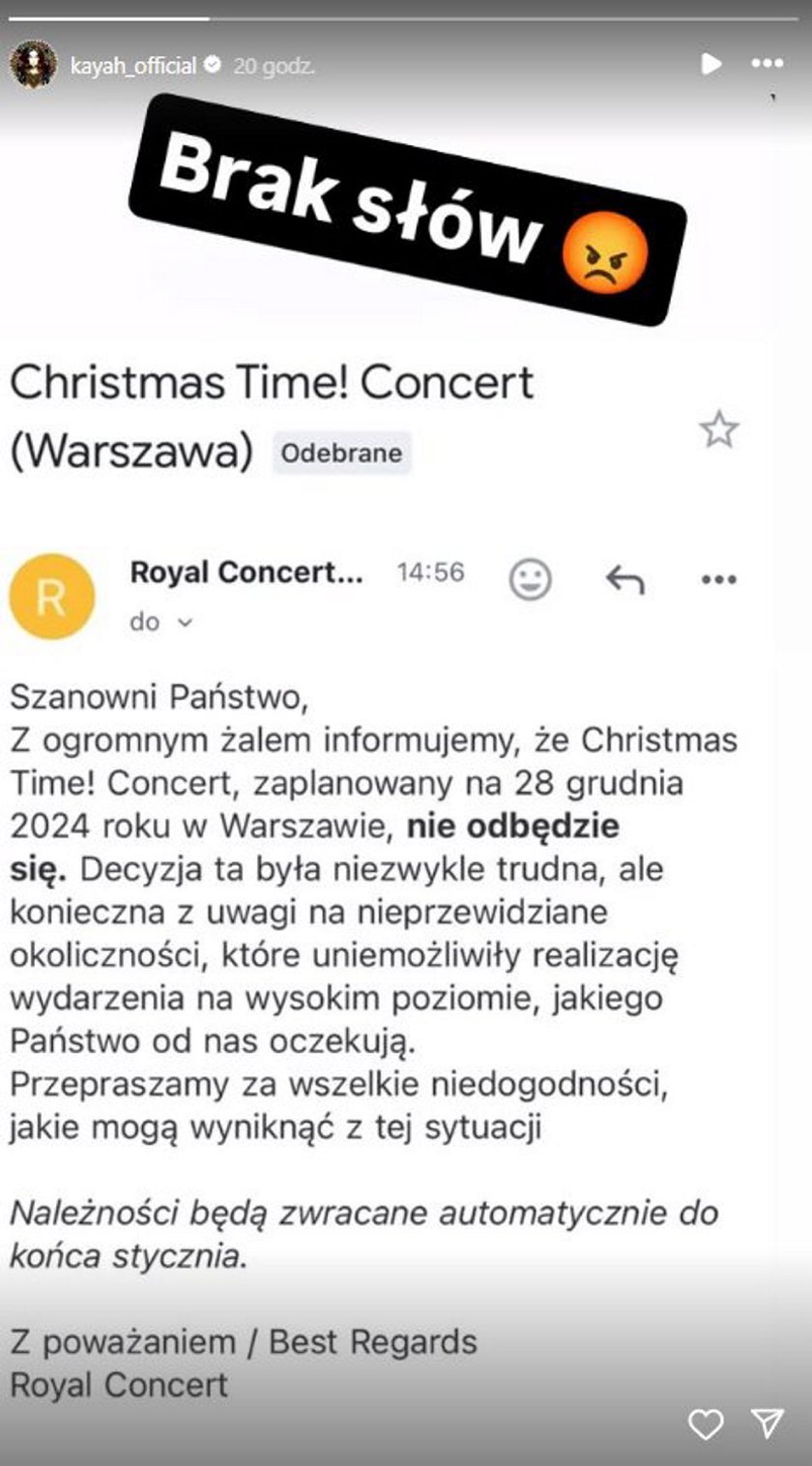812x1466 pixels.
Task: Open kayah_official profile picture
Action: (x=34, y=65)
